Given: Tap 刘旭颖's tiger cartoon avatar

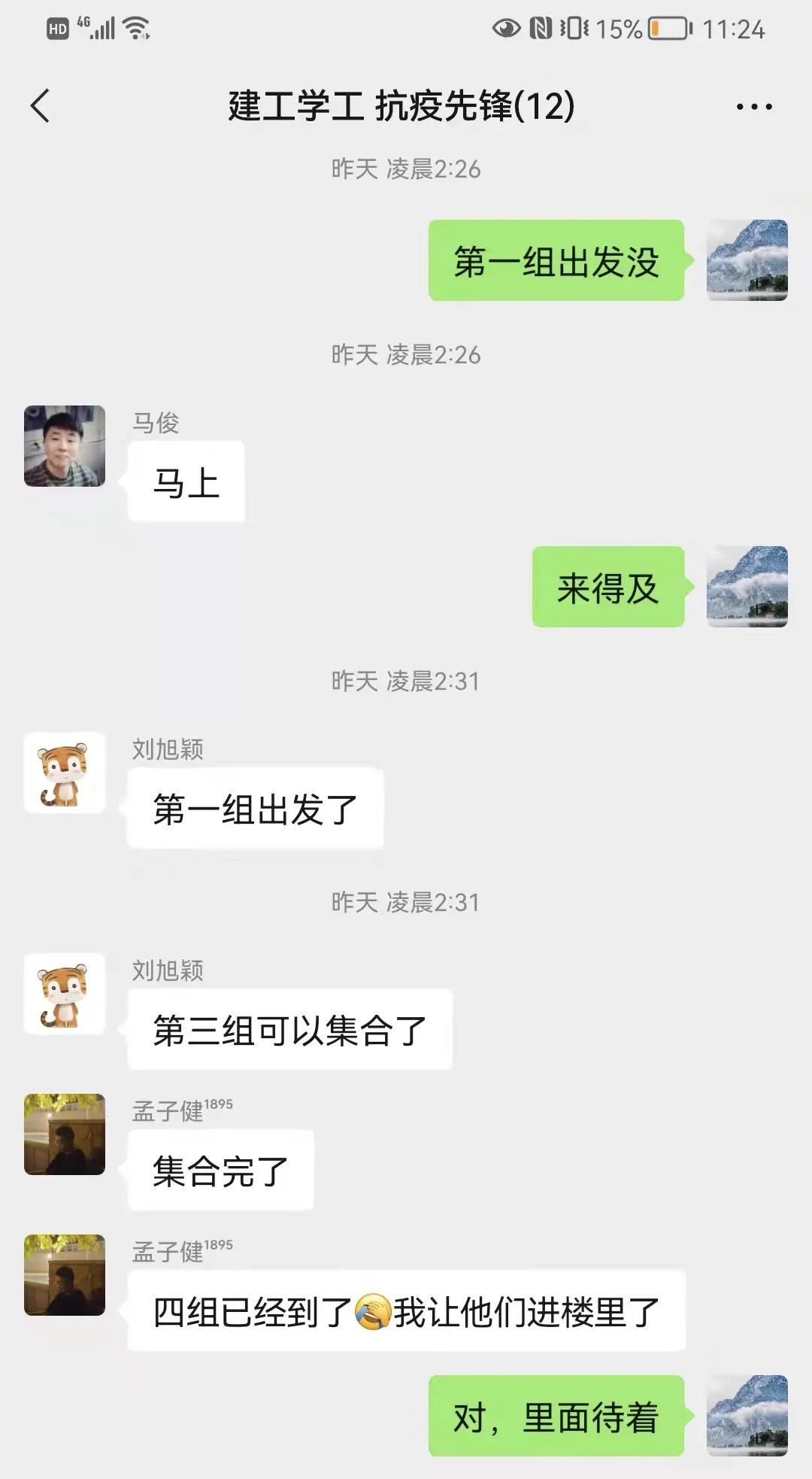Looking at the screenshot, I should (x=64, y=775).
